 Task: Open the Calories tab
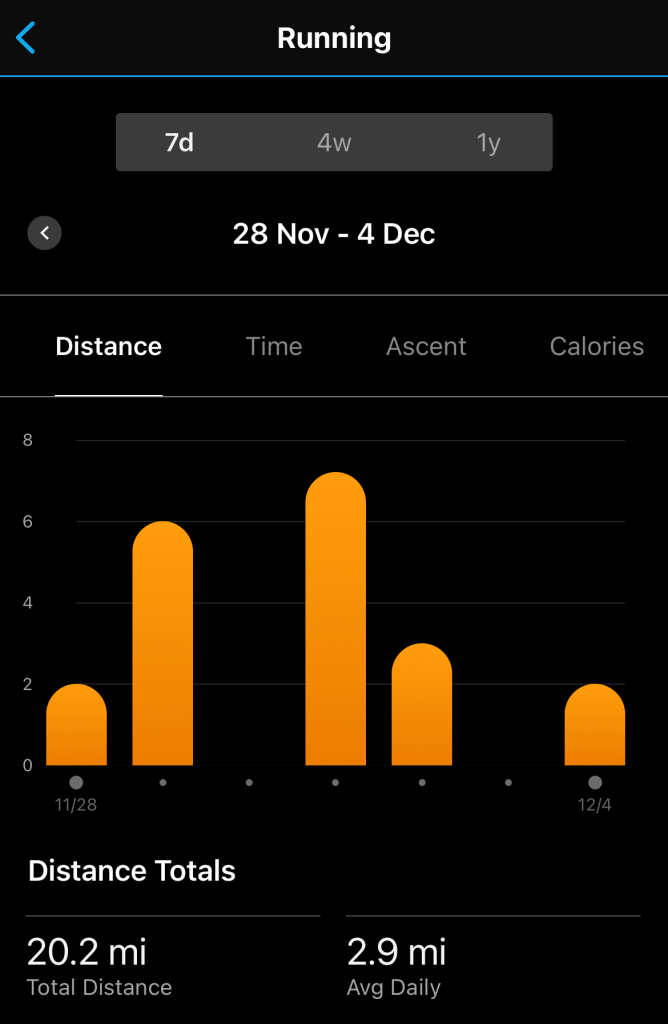coord(596,347)
